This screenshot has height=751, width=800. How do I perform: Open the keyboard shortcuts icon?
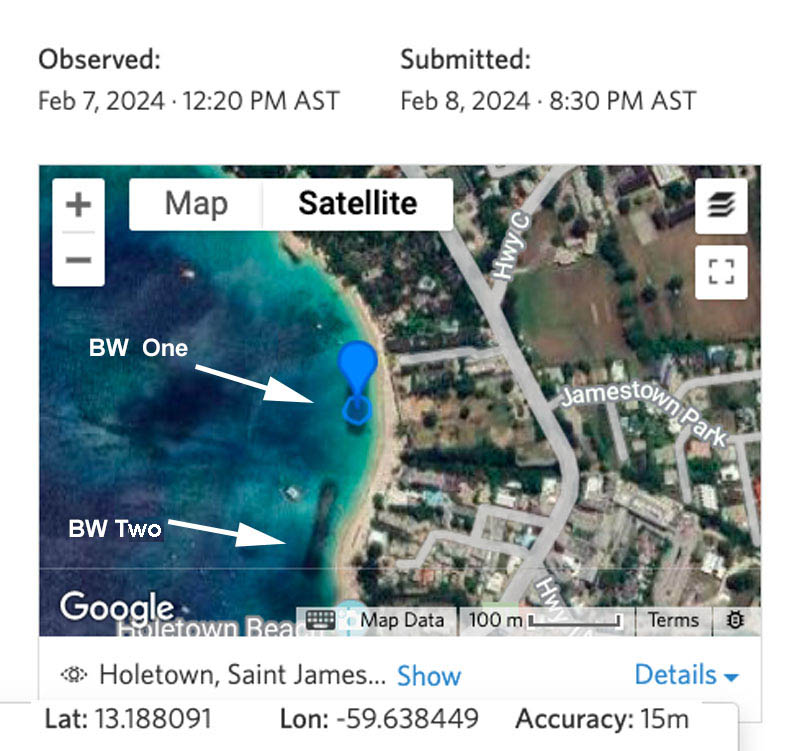click(x=320, y=620)
